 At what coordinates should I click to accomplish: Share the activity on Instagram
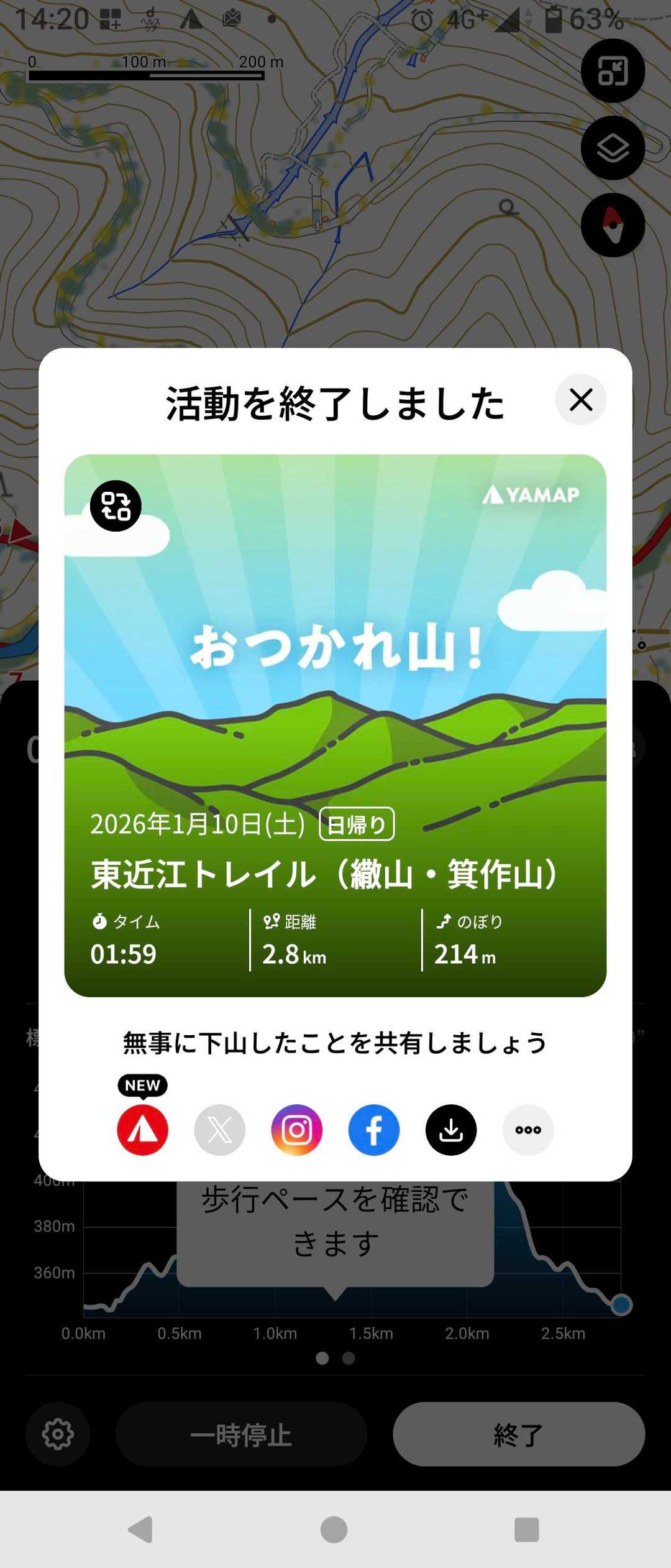point(296,1130)
